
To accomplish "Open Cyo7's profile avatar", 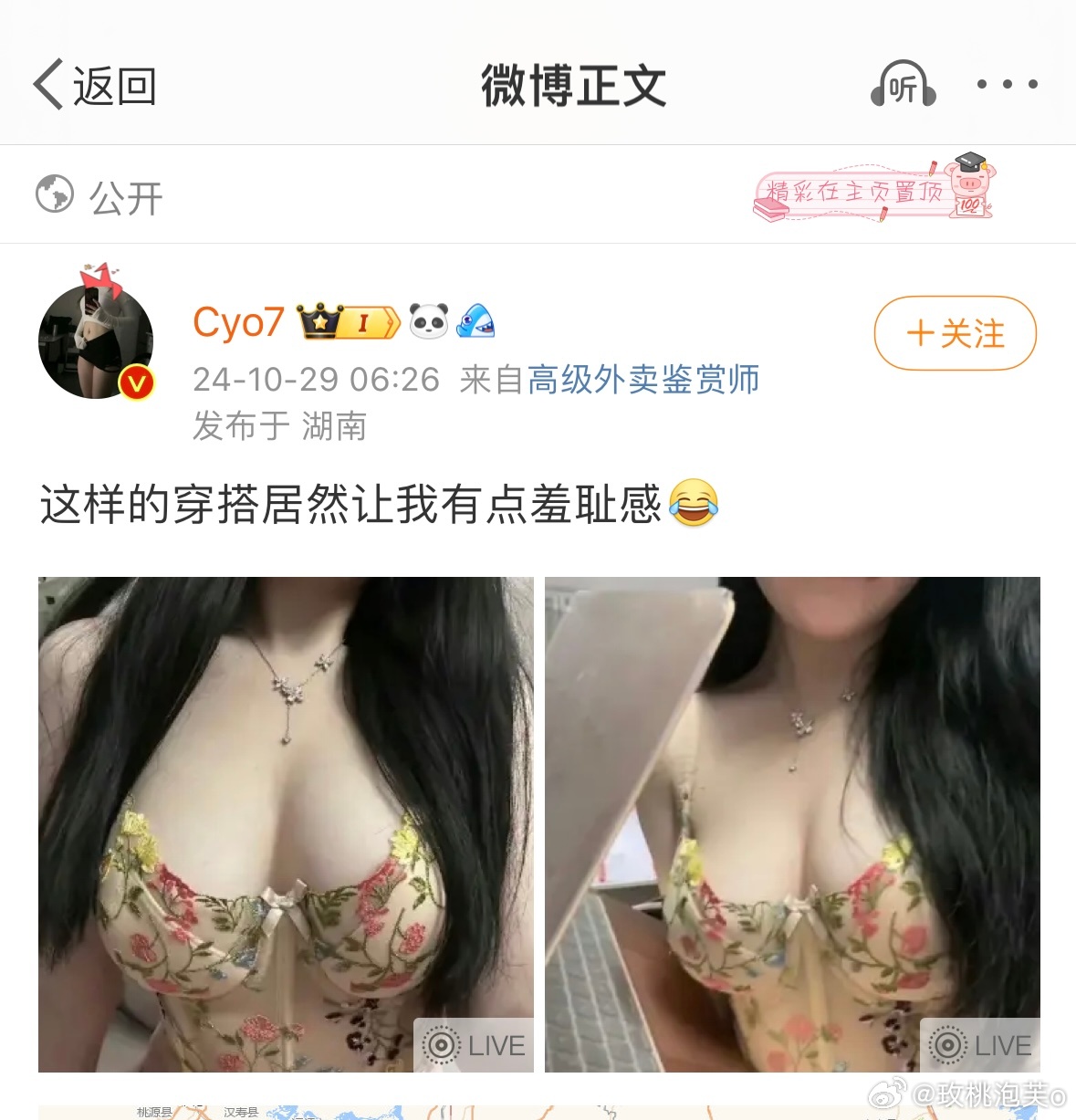I will [96, 340].
